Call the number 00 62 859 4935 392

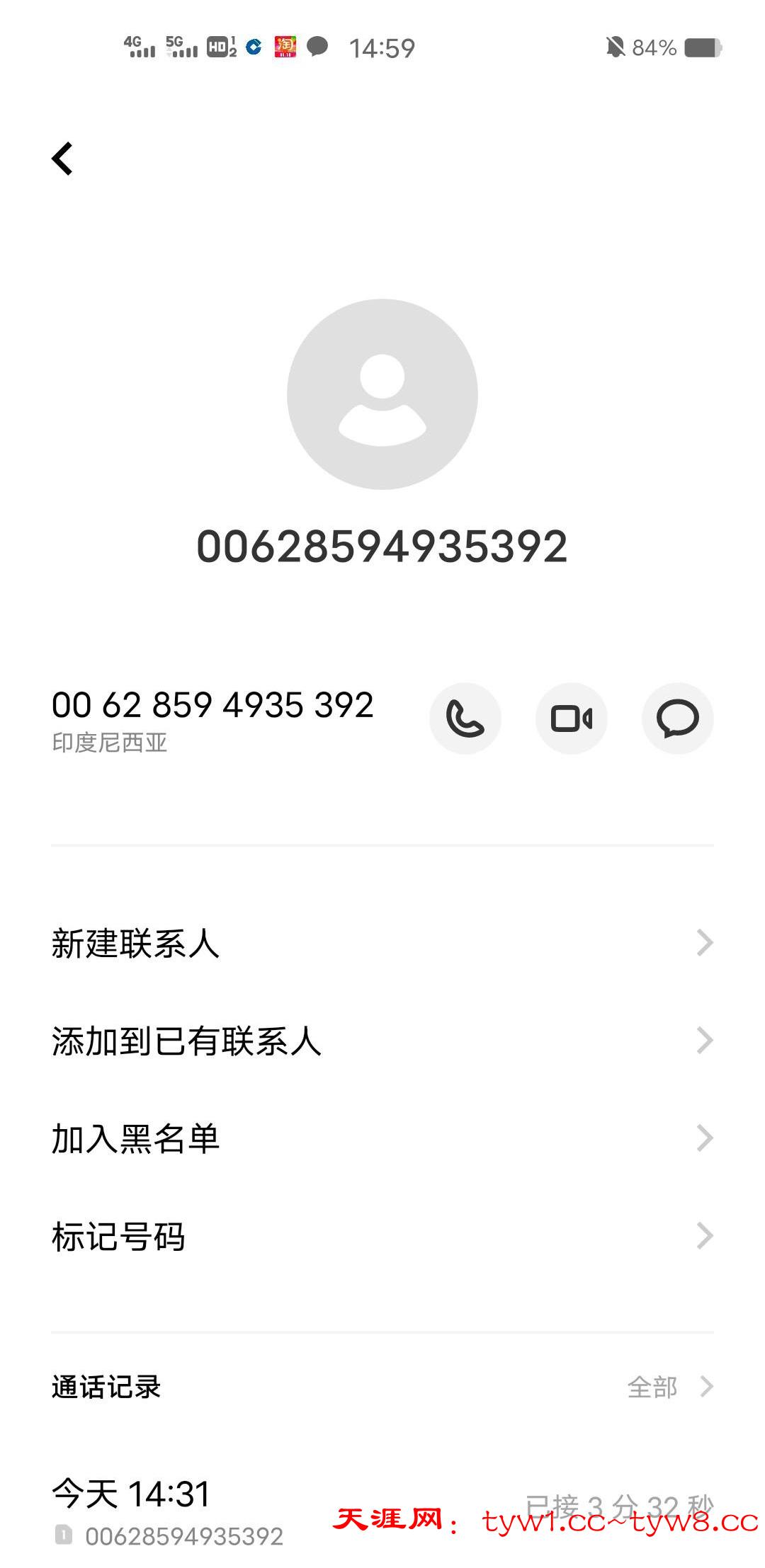pyautogui.click(x=465, y=719)
